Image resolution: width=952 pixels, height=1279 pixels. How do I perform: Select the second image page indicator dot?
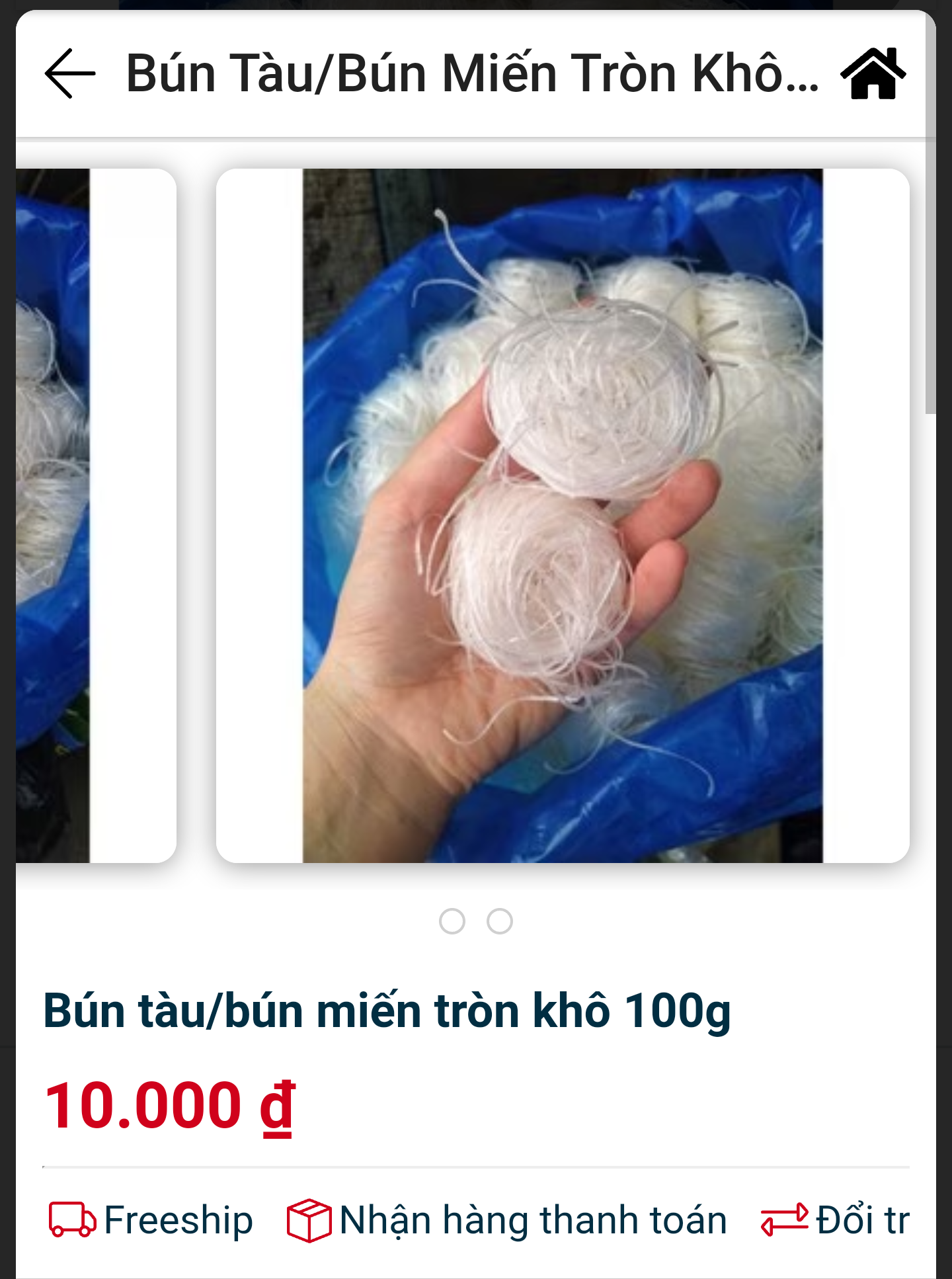[x=500, y=921]
